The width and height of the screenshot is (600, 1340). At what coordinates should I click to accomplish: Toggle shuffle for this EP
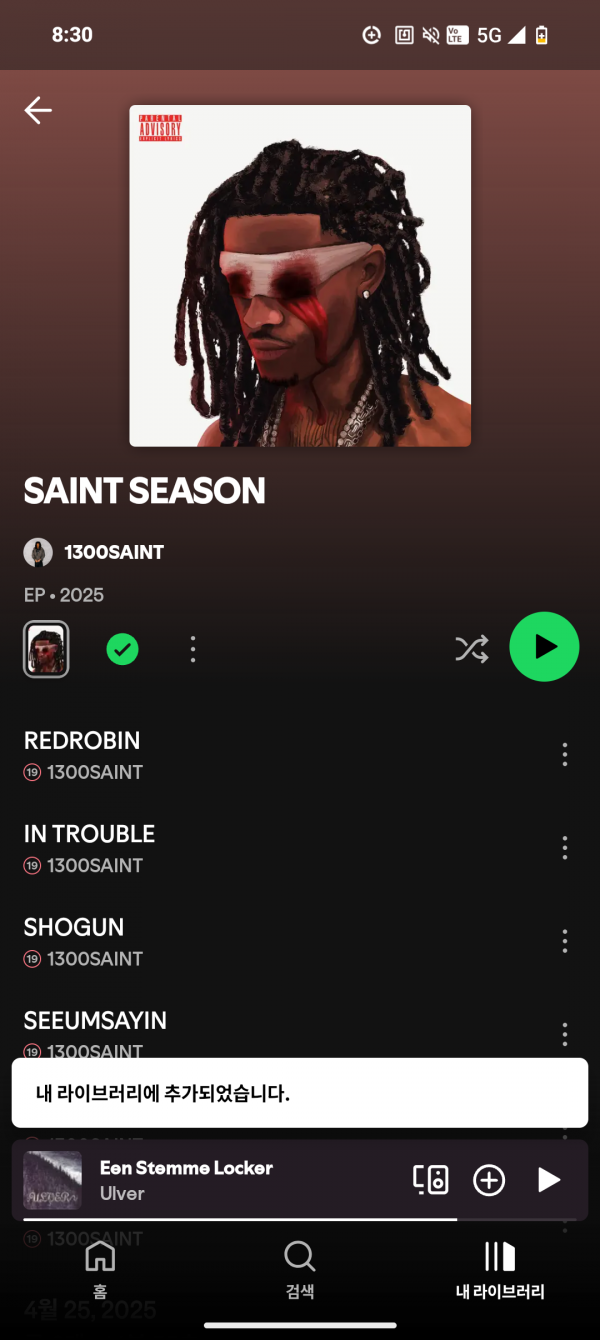(x=471, y=650)
